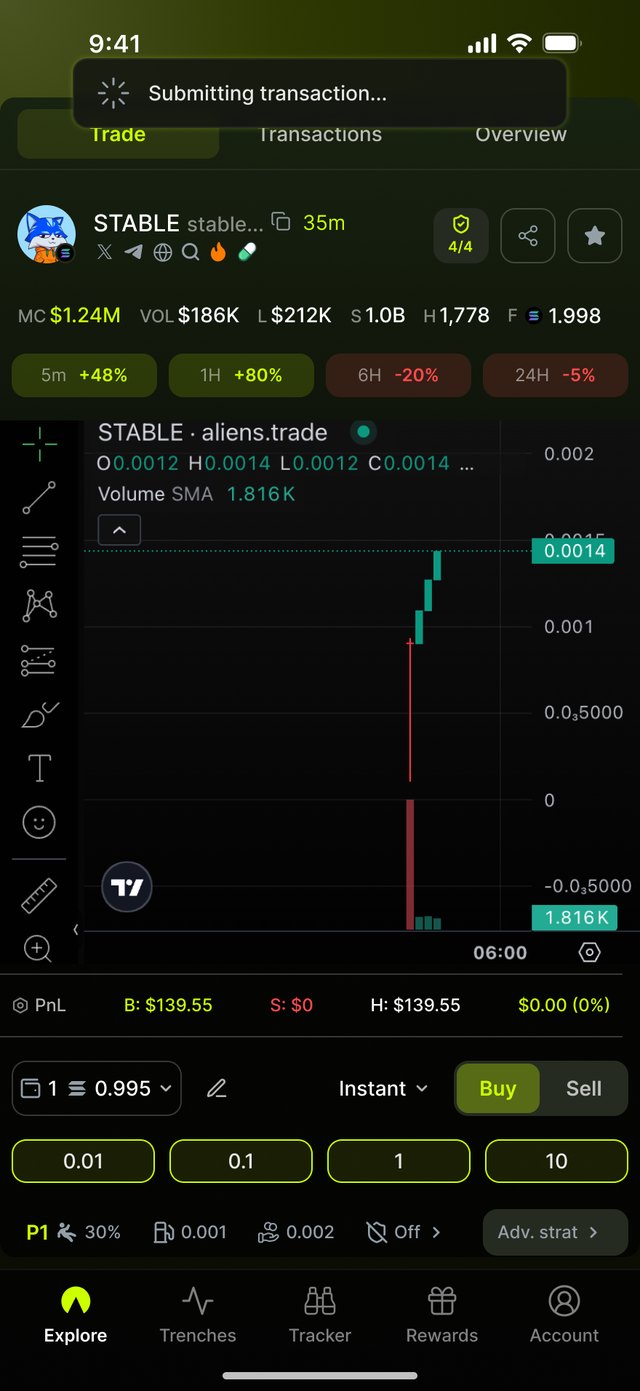Open Adv. strat settings
The image size is (640, 1391).
[x=555, y=1232]
